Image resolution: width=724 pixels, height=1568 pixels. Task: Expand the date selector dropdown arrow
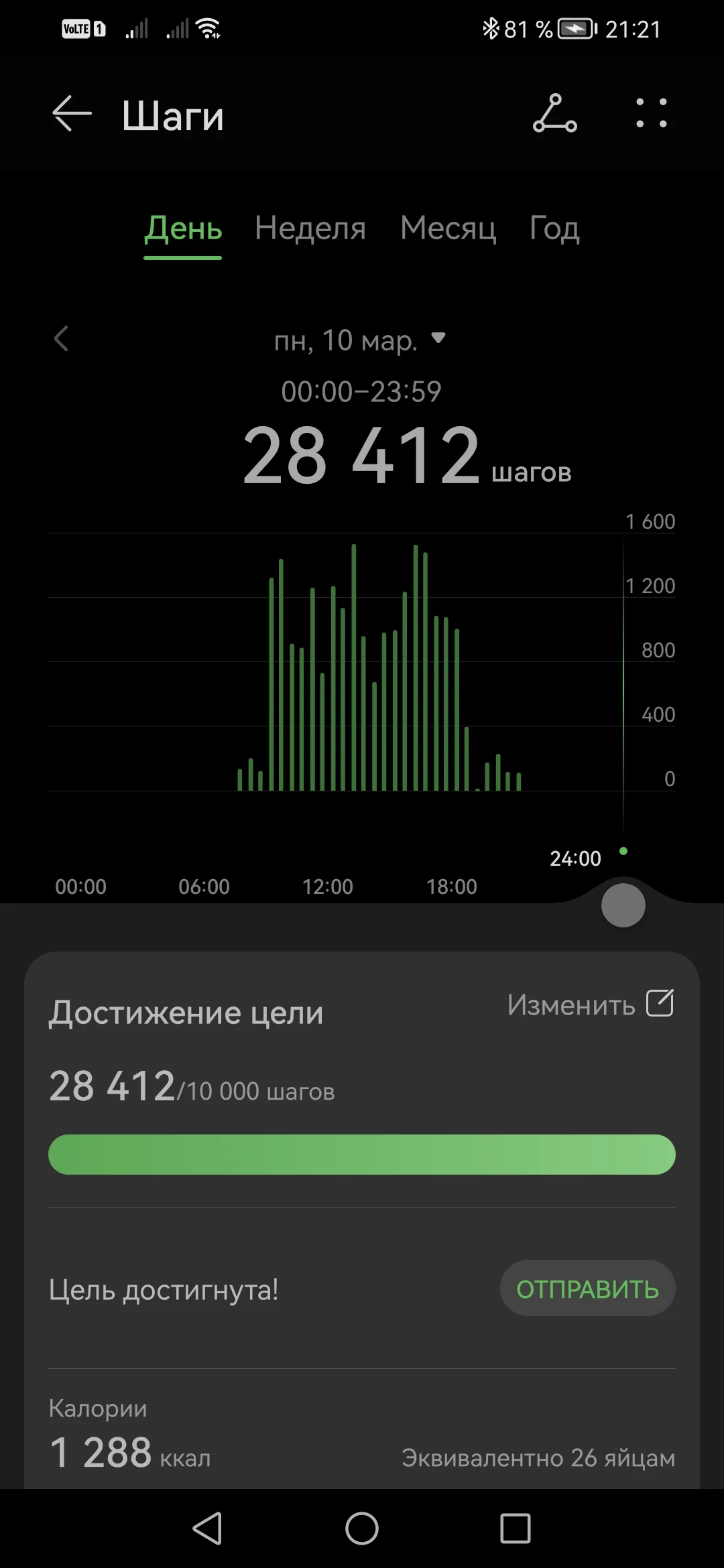click(438, 340)
